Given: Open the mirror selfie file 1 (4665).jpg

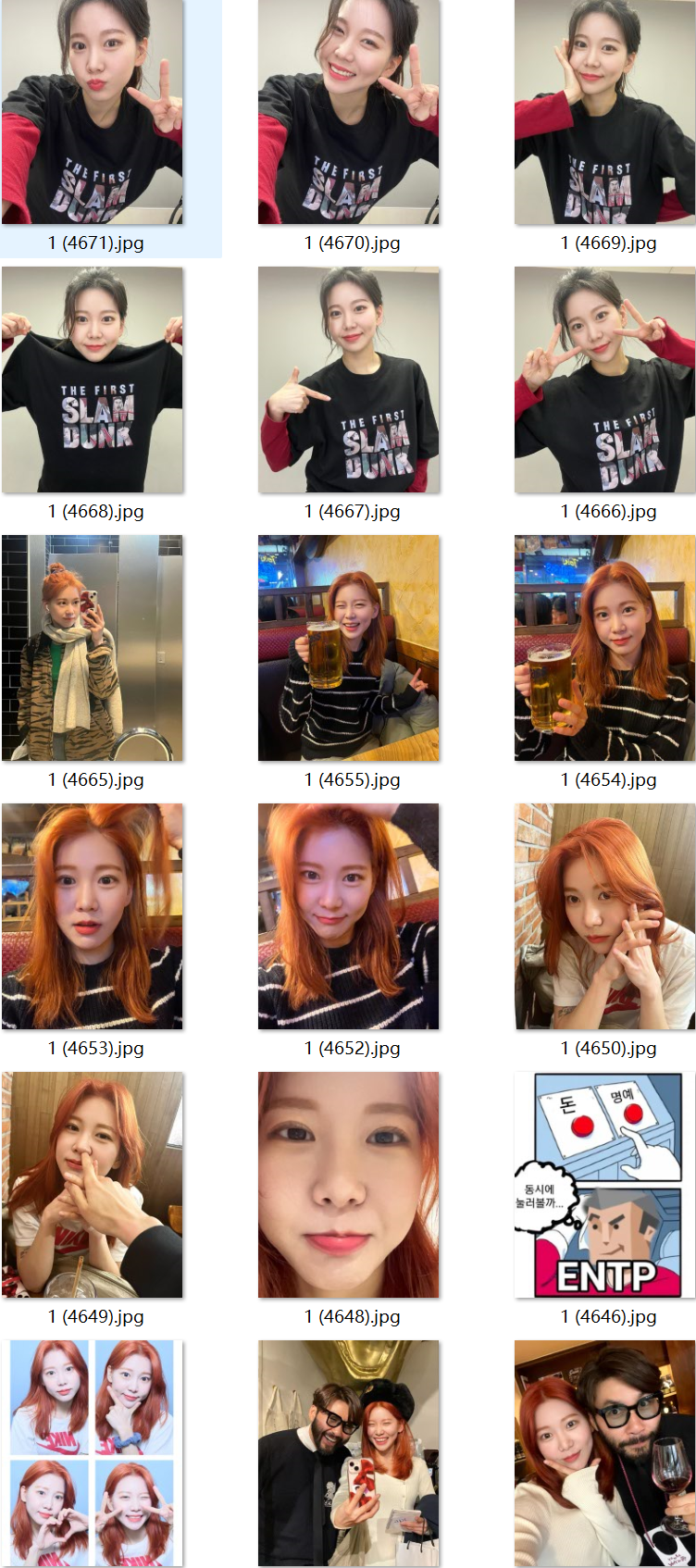Looking at the screenshot, I should [93, 648].
